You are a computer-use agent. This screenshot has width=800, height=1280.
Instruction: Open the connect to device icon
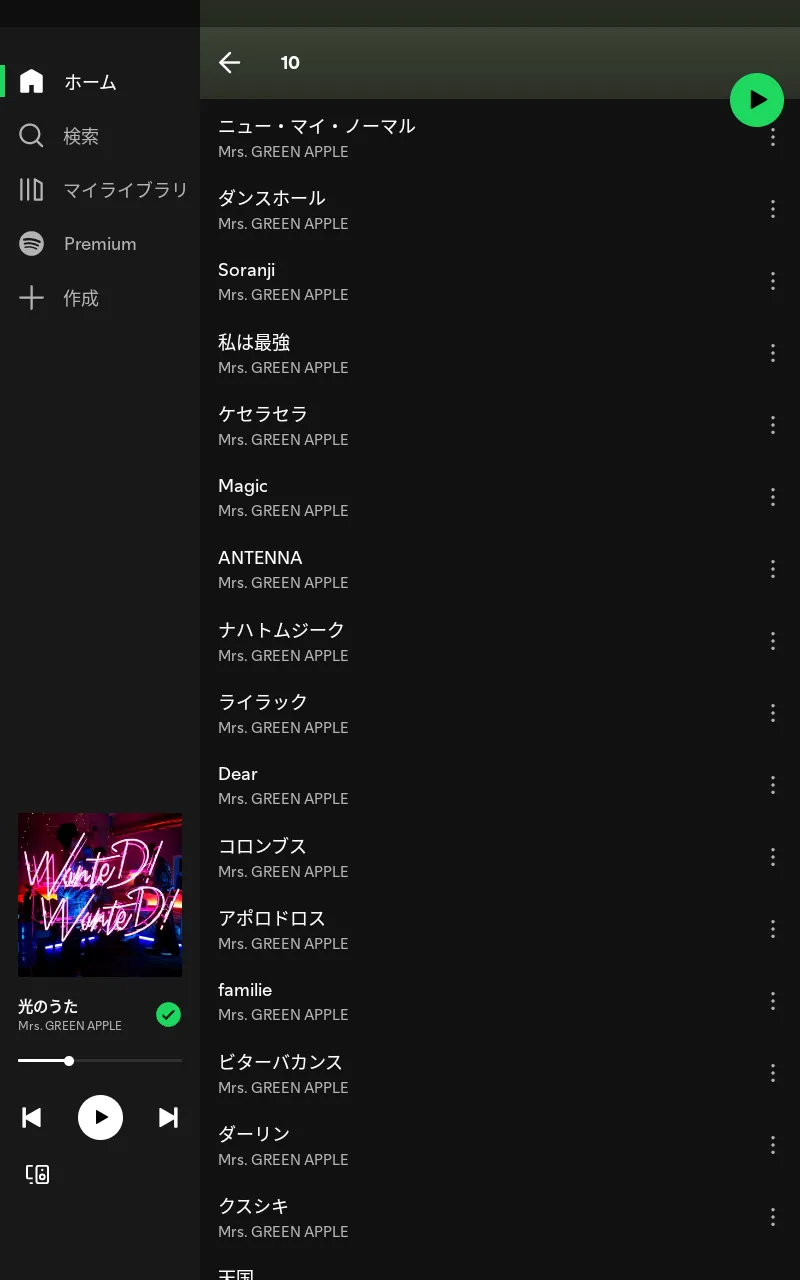point(38,1174)
